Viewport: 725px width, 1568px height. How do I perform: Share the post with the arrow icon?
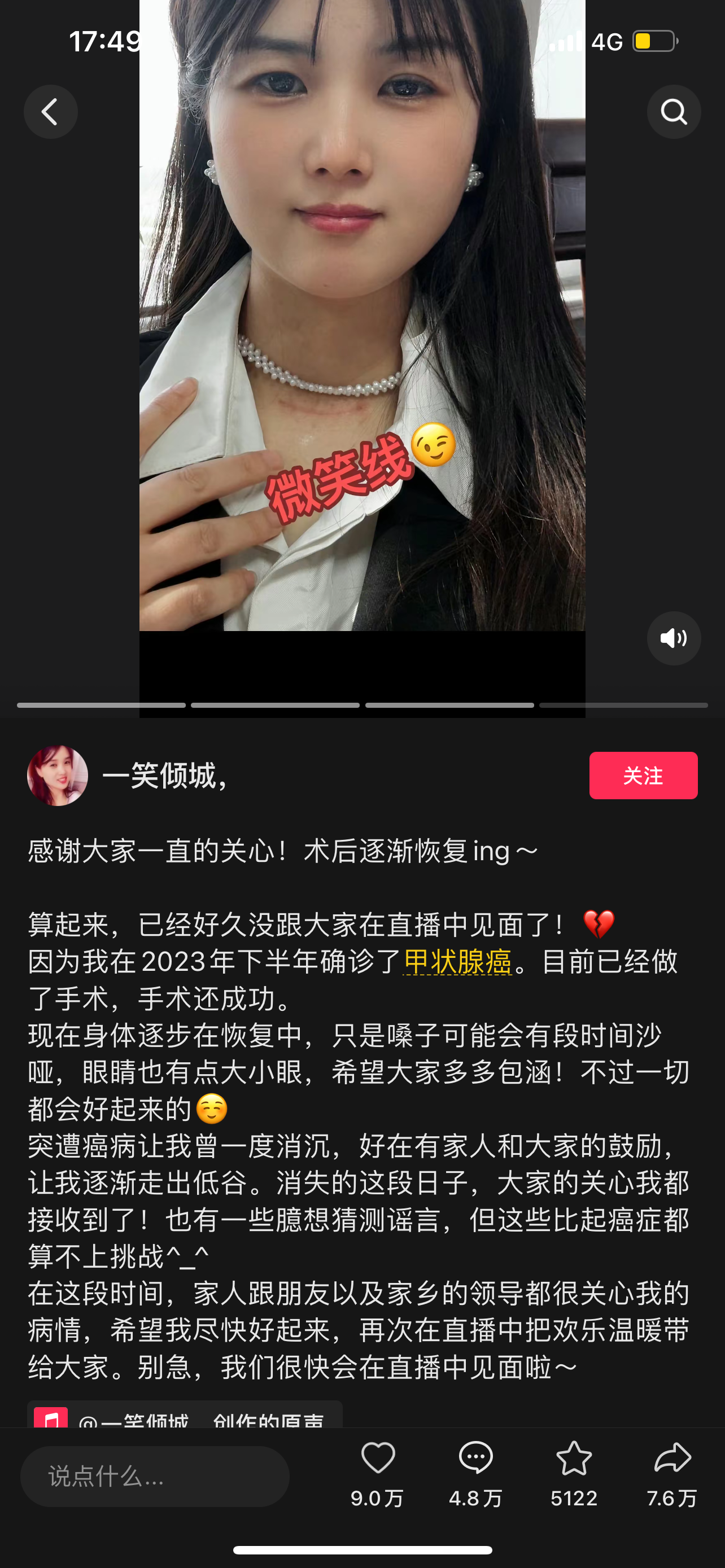coord(672,1458)
